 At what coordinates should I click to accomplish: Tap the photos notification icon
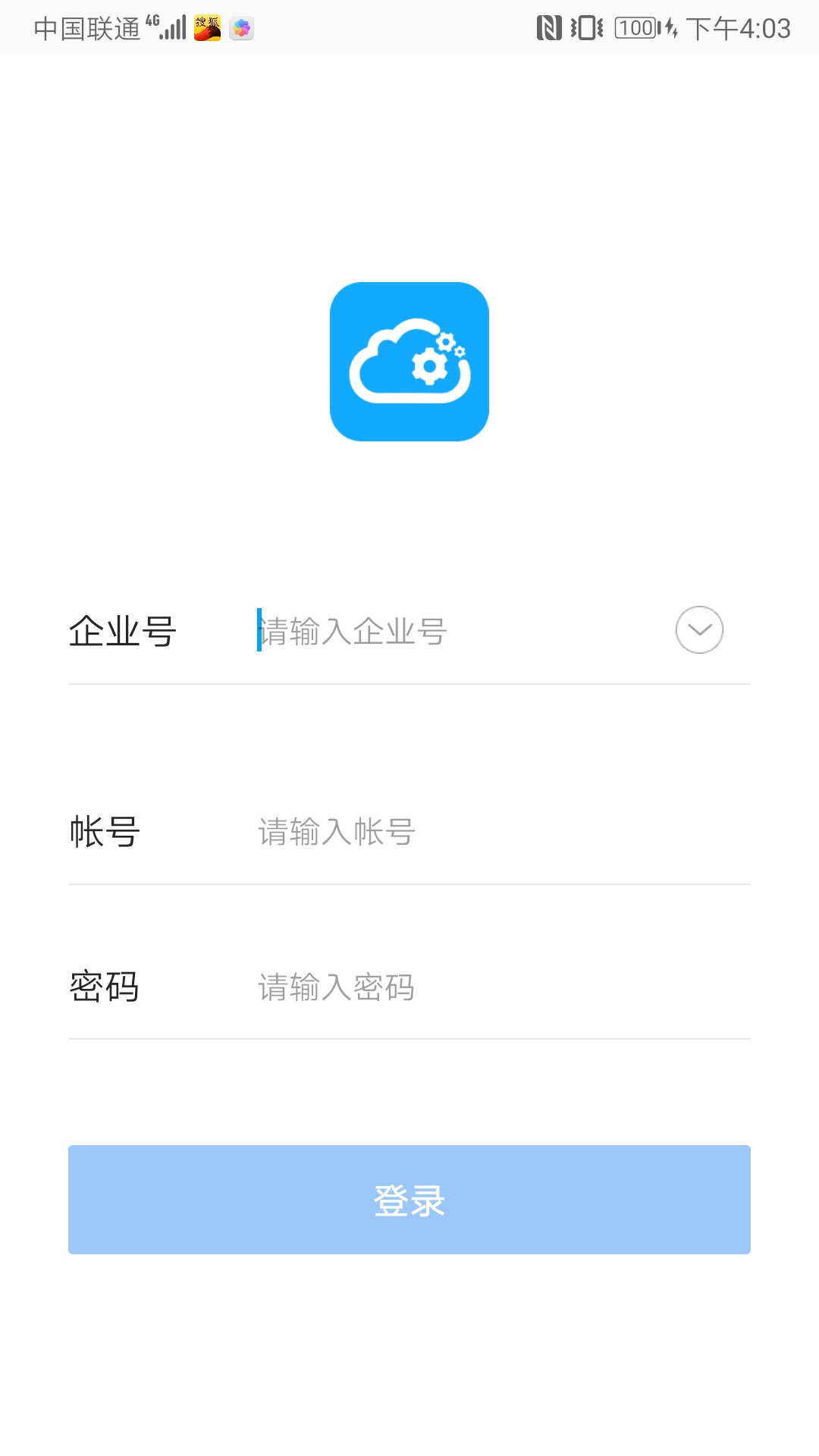pos(241,29)
